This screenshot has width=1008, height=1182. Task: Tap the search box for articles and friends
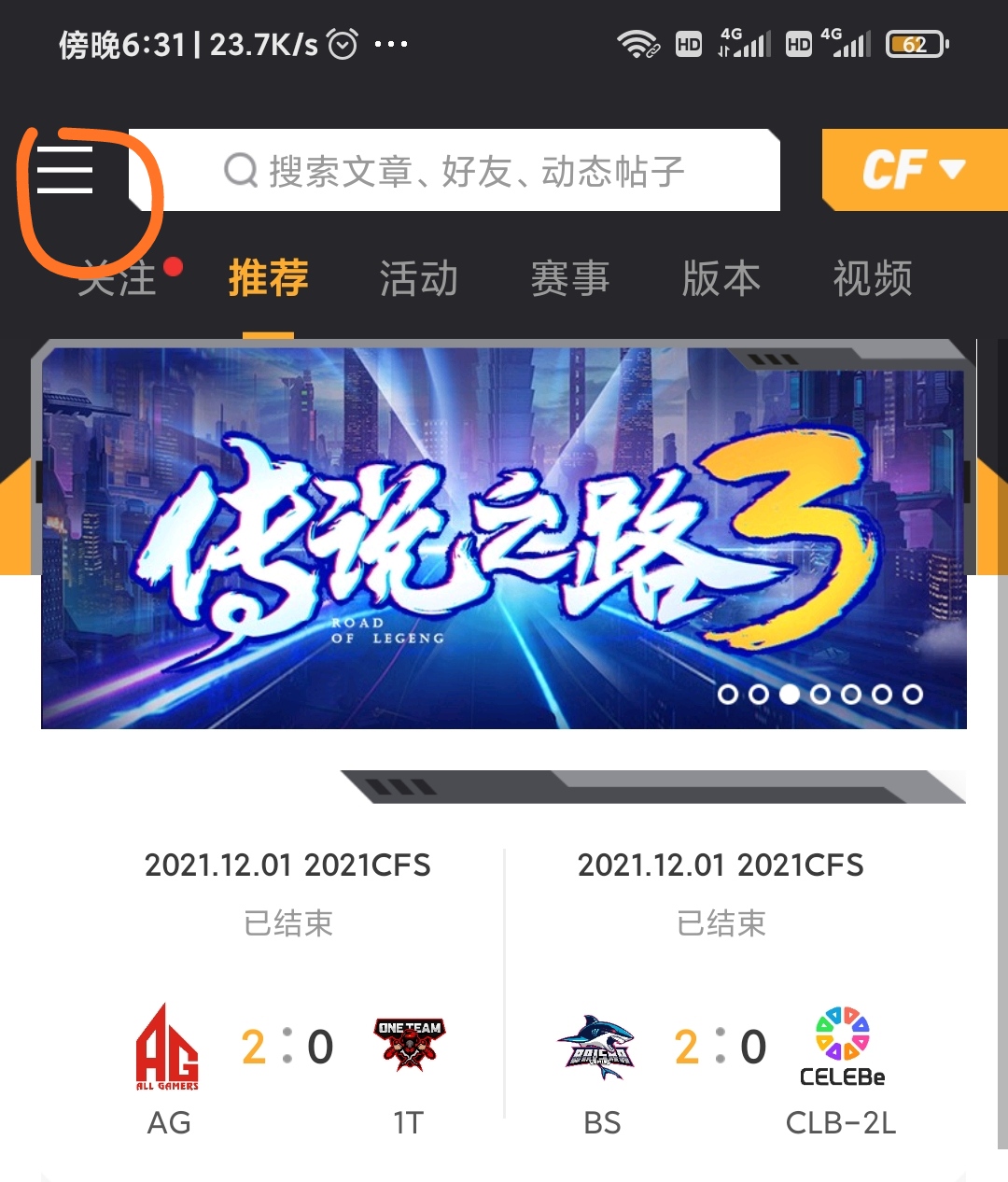point(455,171)
